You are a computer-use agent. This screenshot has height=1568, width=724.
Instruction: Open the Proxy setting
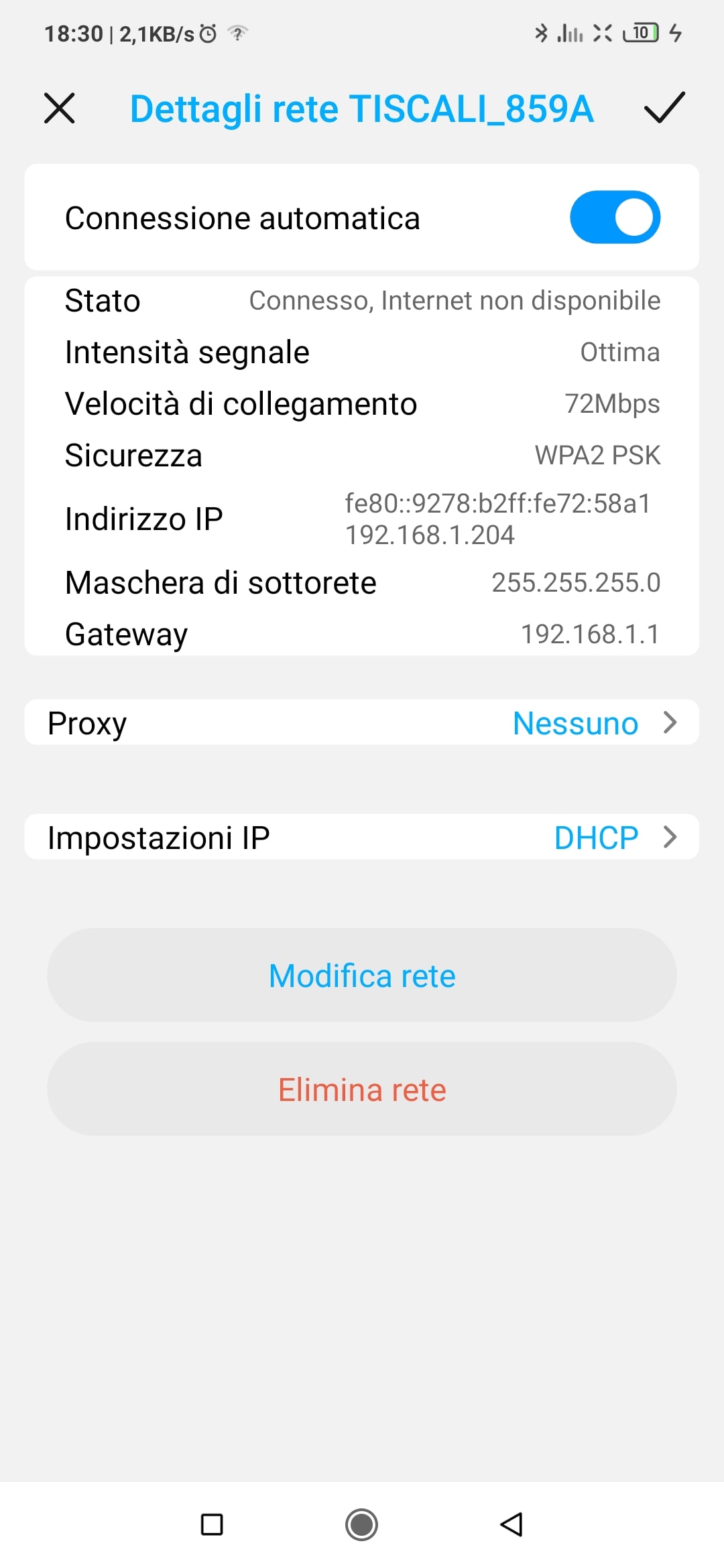click(x=362, y=722)
